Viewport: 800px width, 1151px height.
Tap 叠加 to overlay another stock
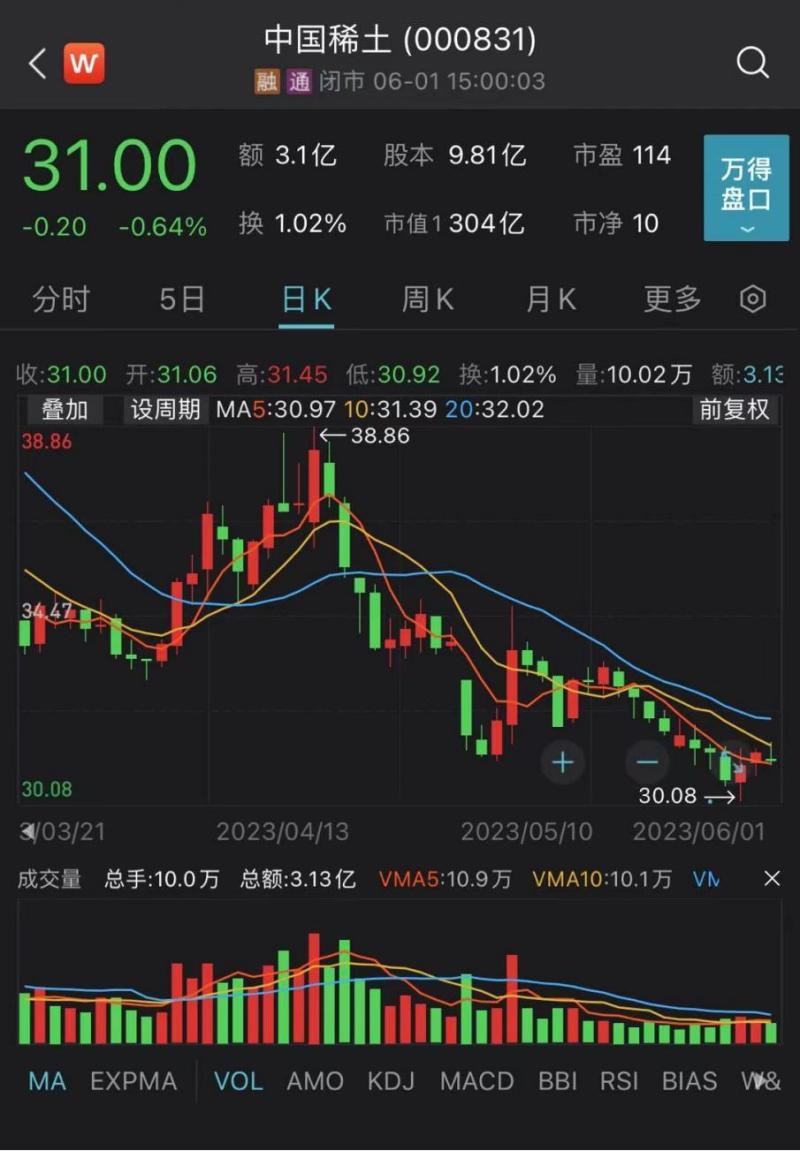64,409
